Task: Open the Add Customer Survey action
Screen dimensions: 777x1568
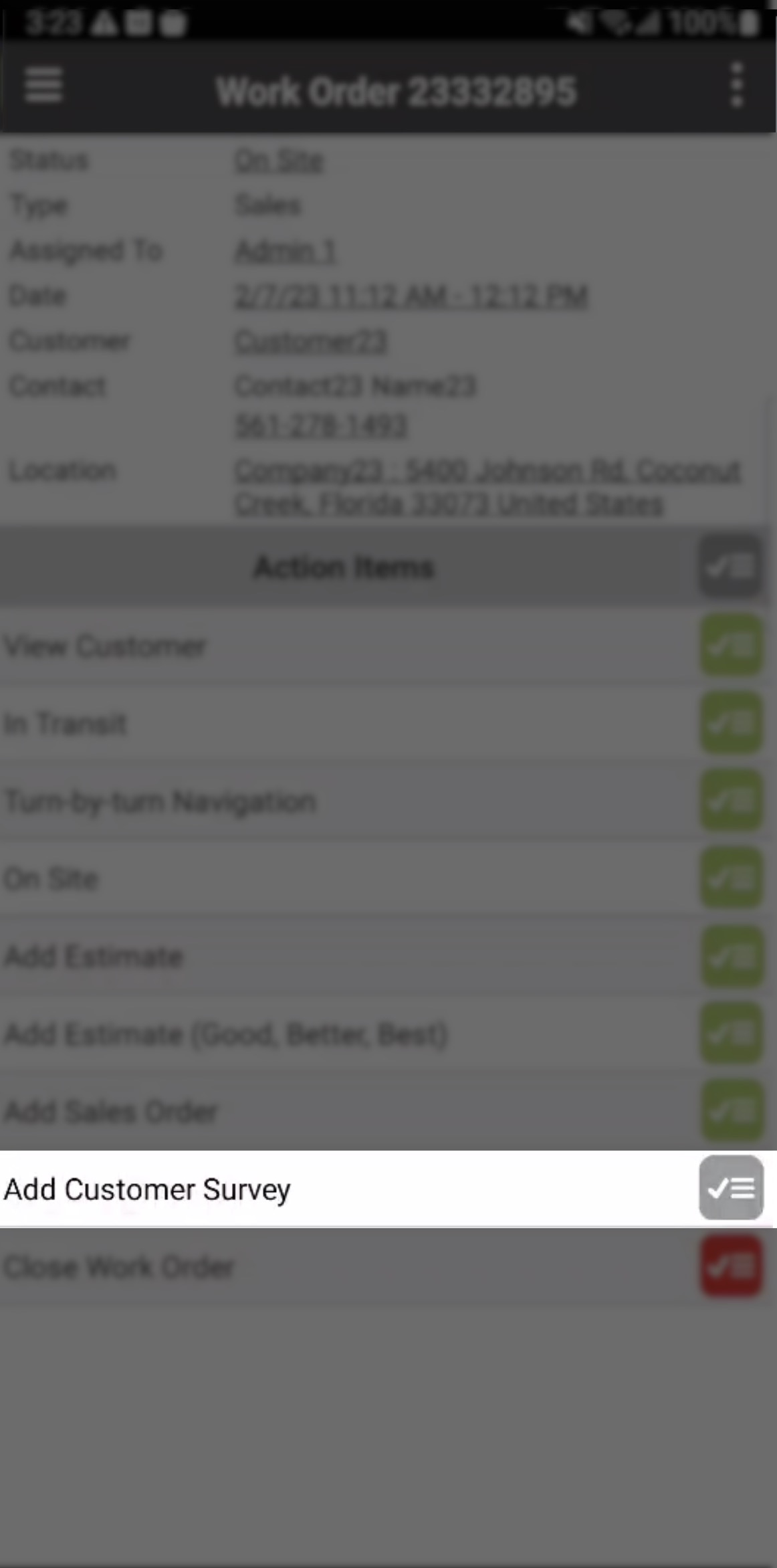Action: tap(147, 1189)
